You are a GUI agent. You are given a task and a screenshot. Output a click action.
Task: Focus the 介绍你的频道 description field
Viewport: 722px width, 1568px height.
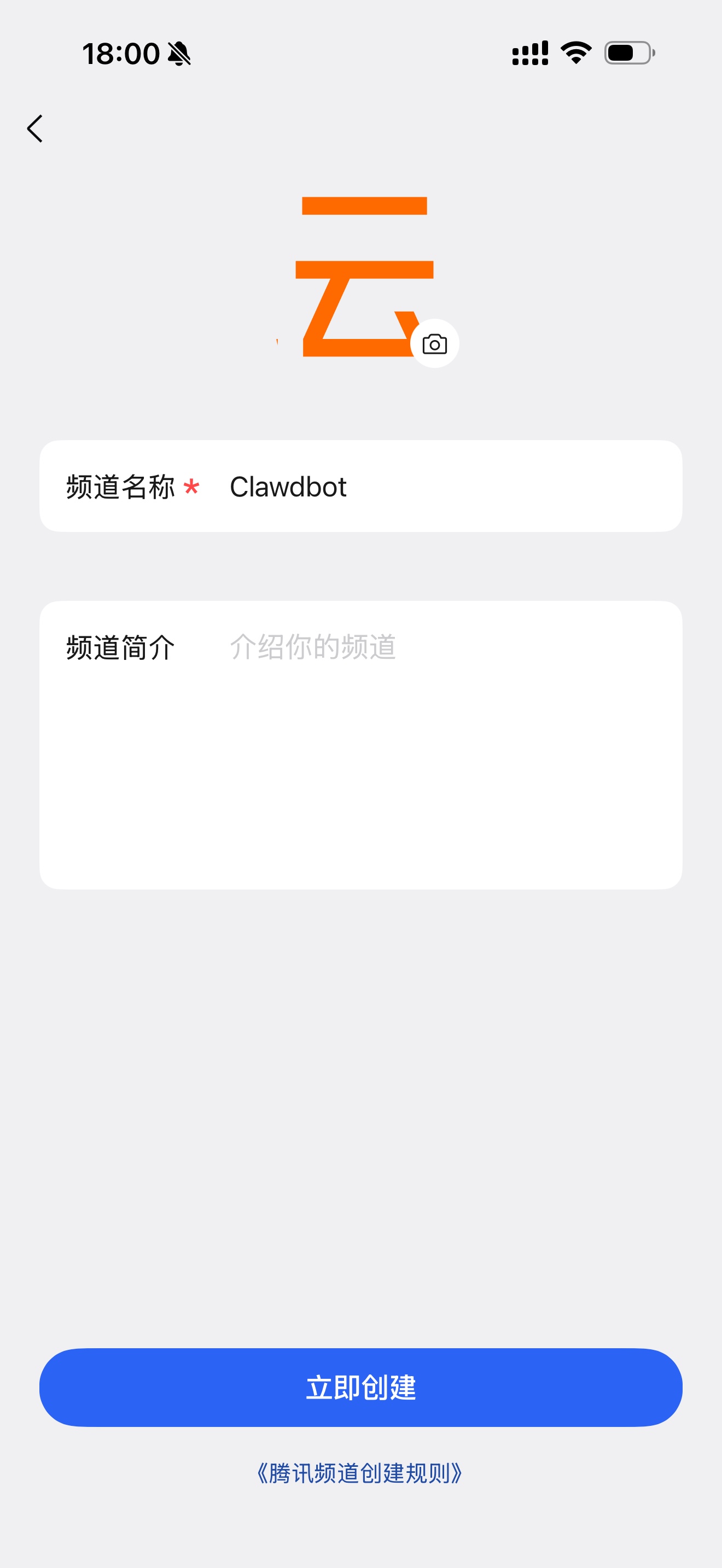point(426,730)
